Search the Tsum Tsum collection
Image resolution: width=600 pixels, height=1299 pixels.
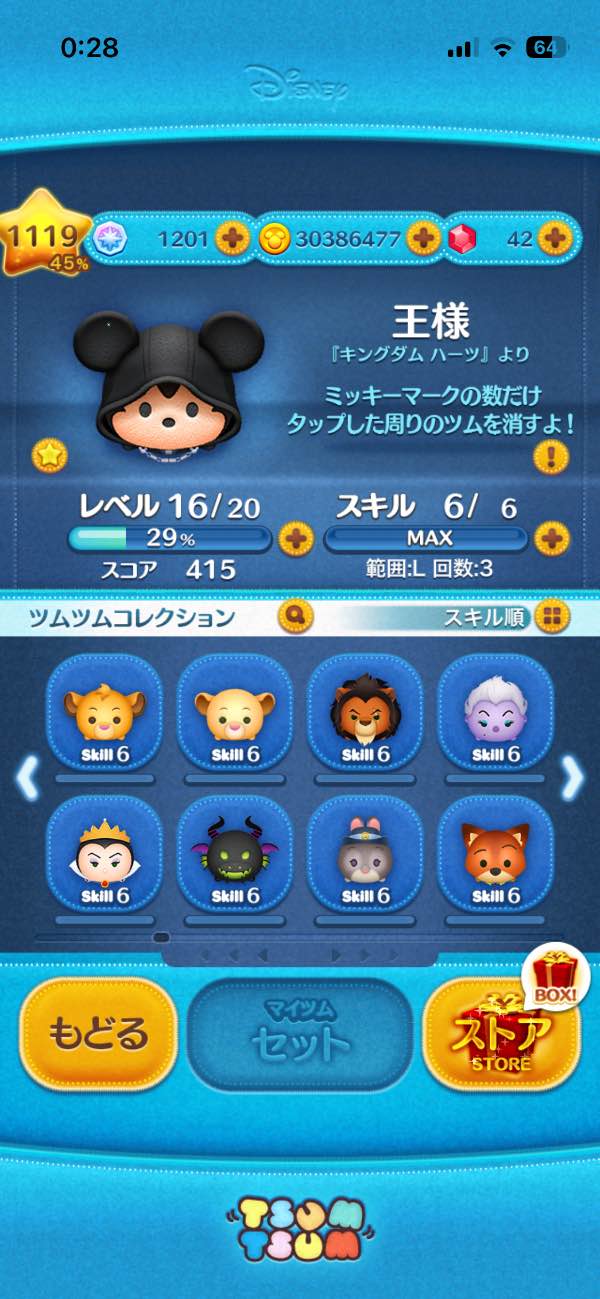[x=297, y=616]
